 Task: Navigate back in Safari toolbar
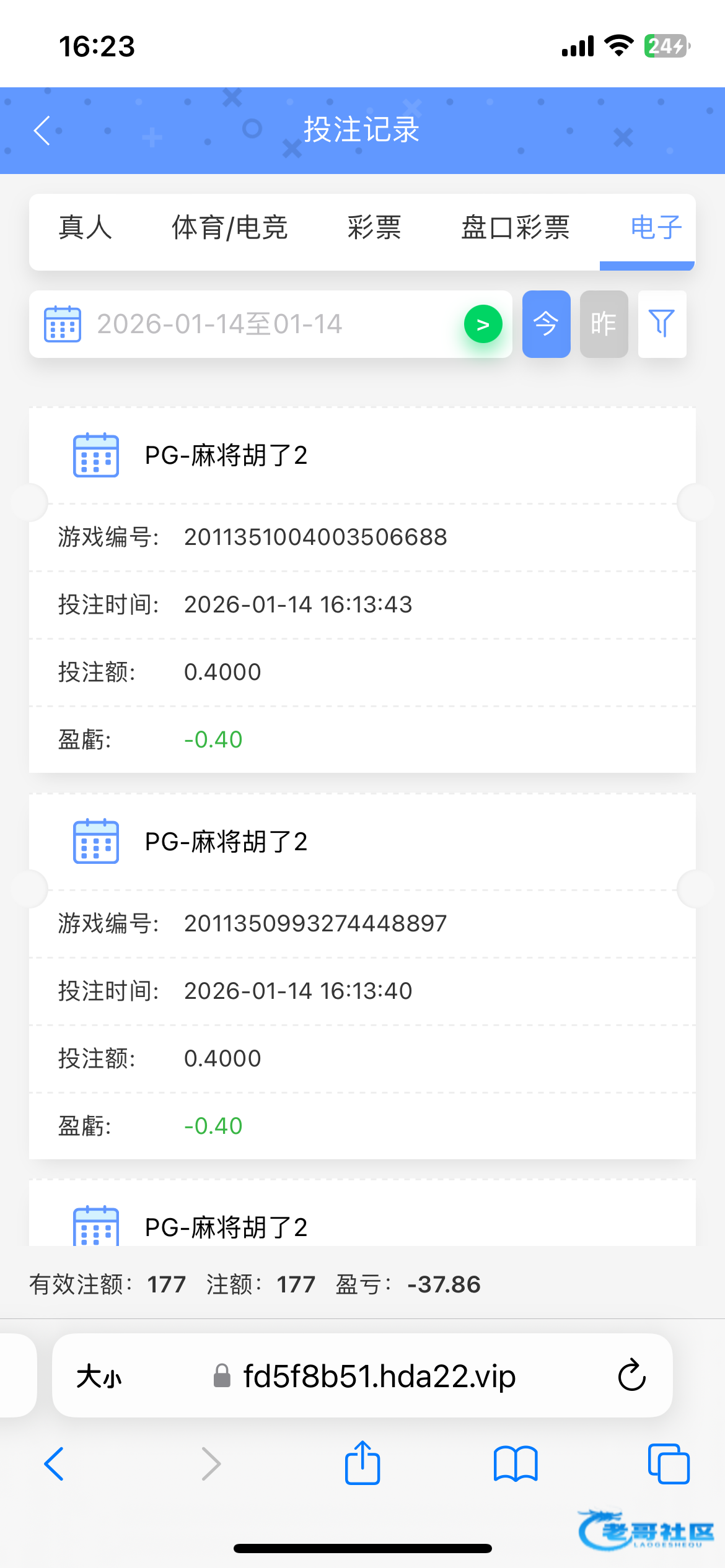click(55, 1464)
